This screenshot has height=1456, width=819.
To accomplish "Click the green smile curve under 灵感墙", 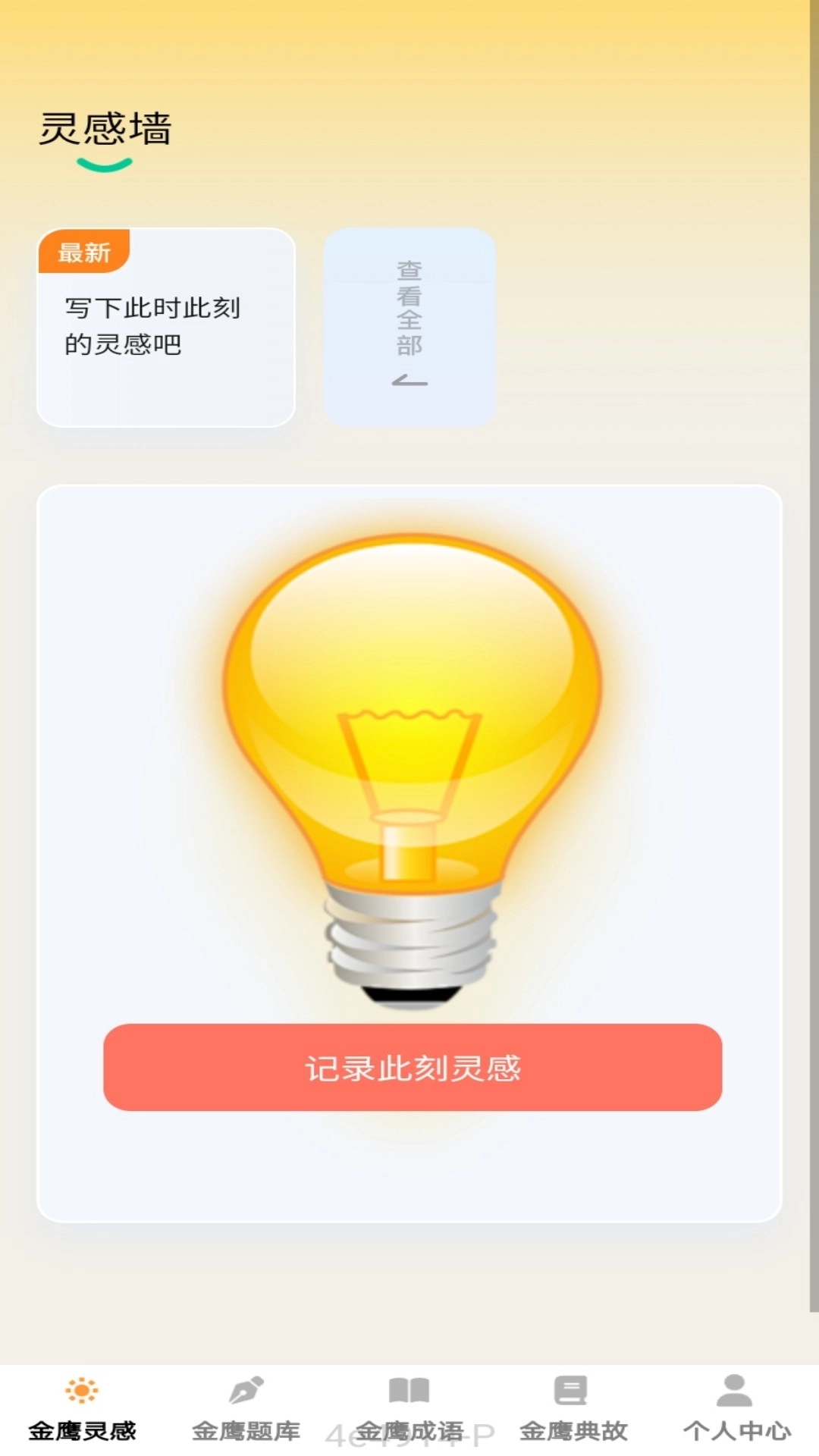I will (102, 163).
